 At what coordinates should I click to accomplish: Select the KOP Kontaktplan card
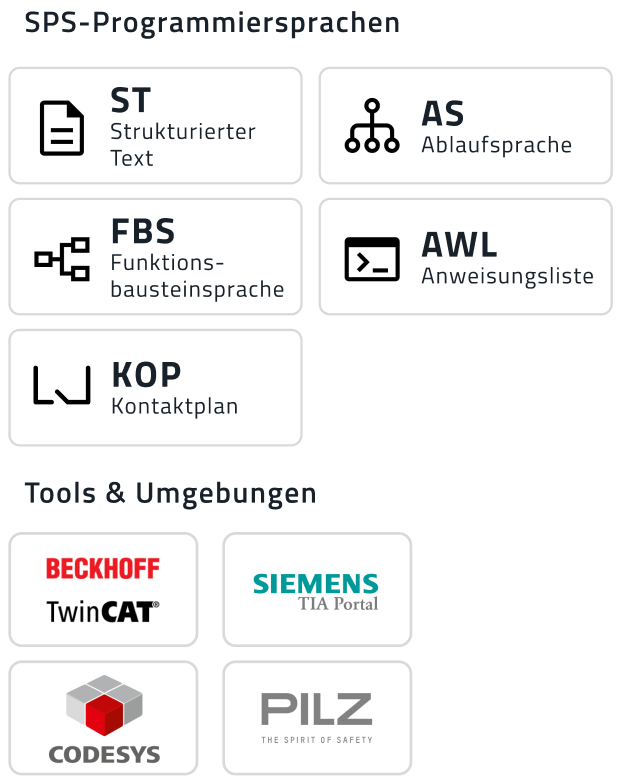pos(155,388)
